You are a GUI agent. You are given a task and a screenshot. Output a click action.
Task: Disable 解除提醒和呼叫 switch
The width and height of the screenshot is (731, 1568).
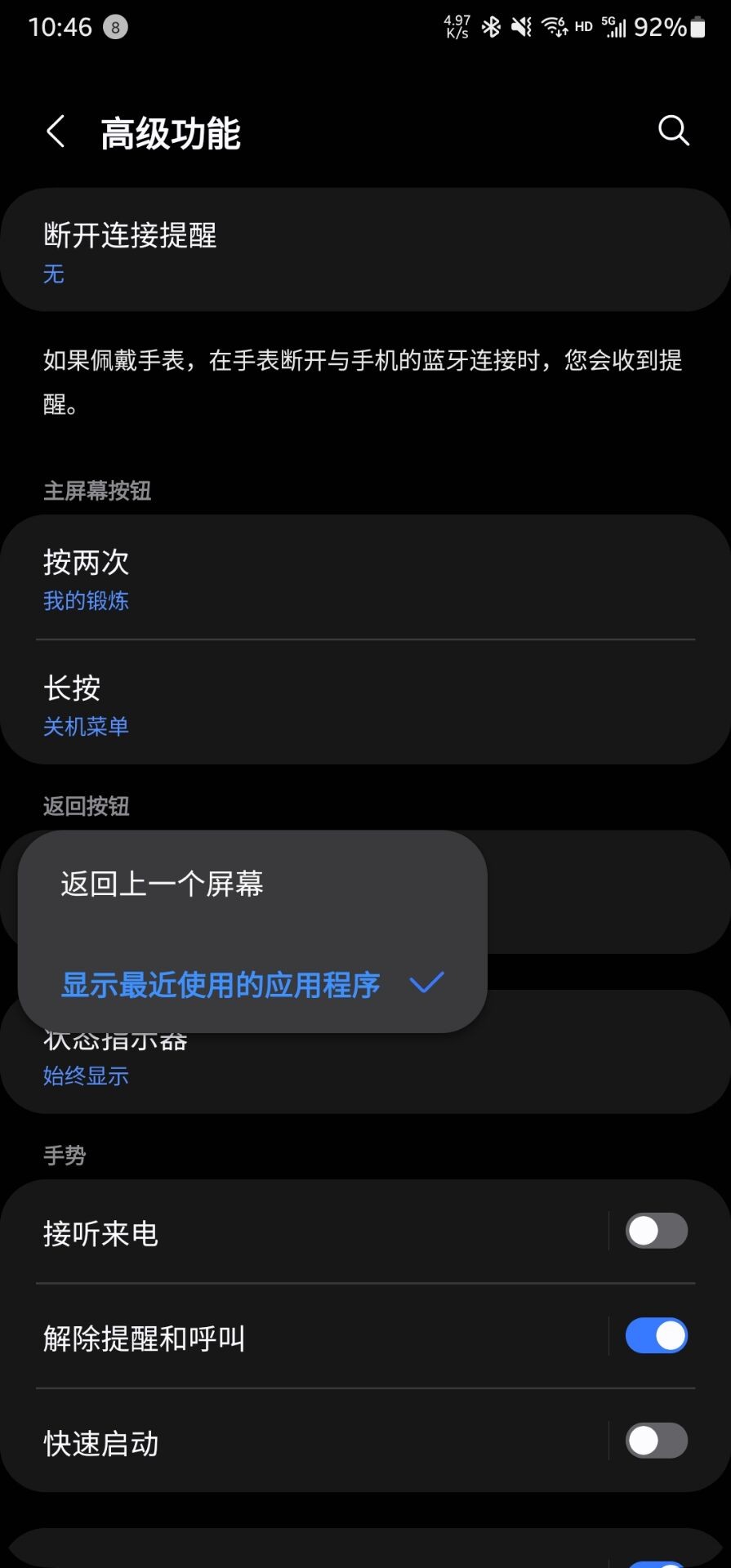656,1336
